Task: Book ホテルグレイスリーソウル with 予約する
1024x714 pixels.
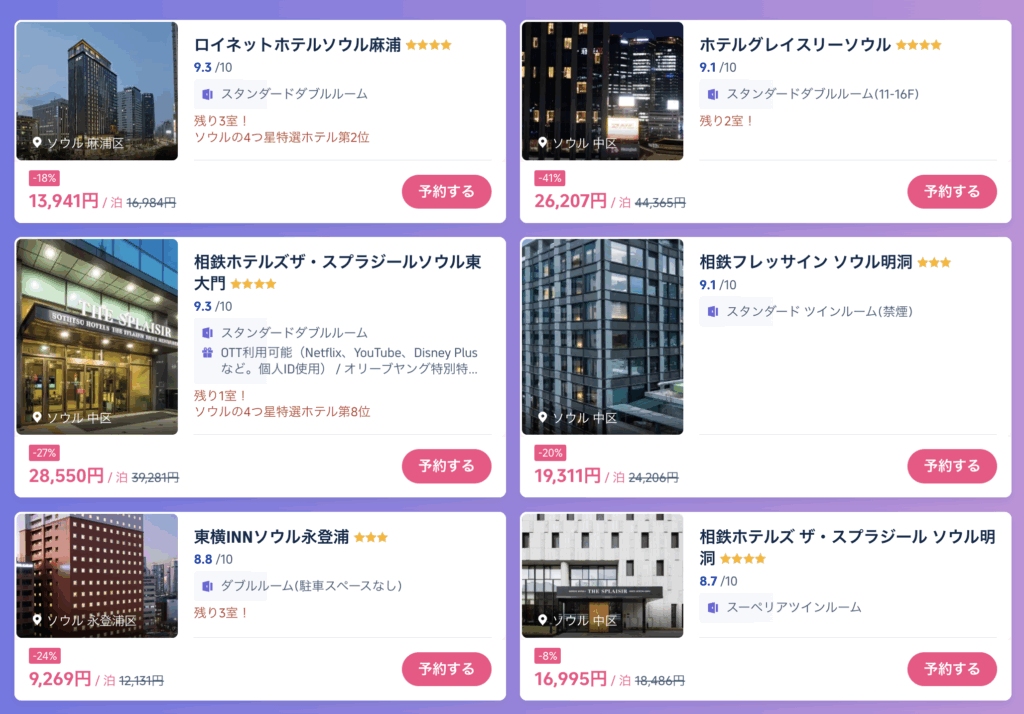Action: [951, 191]
